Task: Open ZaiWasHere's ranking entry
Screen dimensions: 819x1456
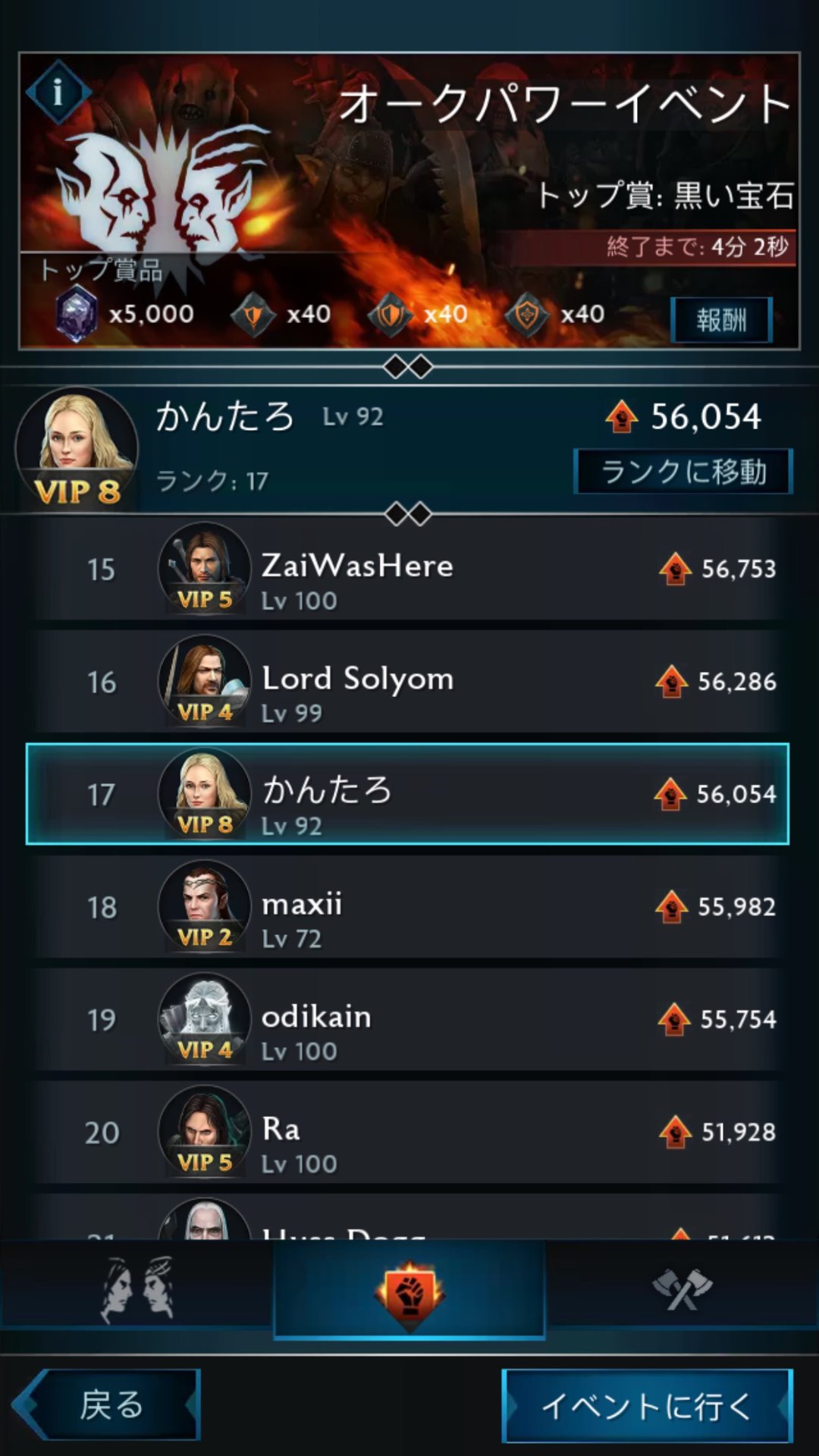Action: [x=409, y=570]
